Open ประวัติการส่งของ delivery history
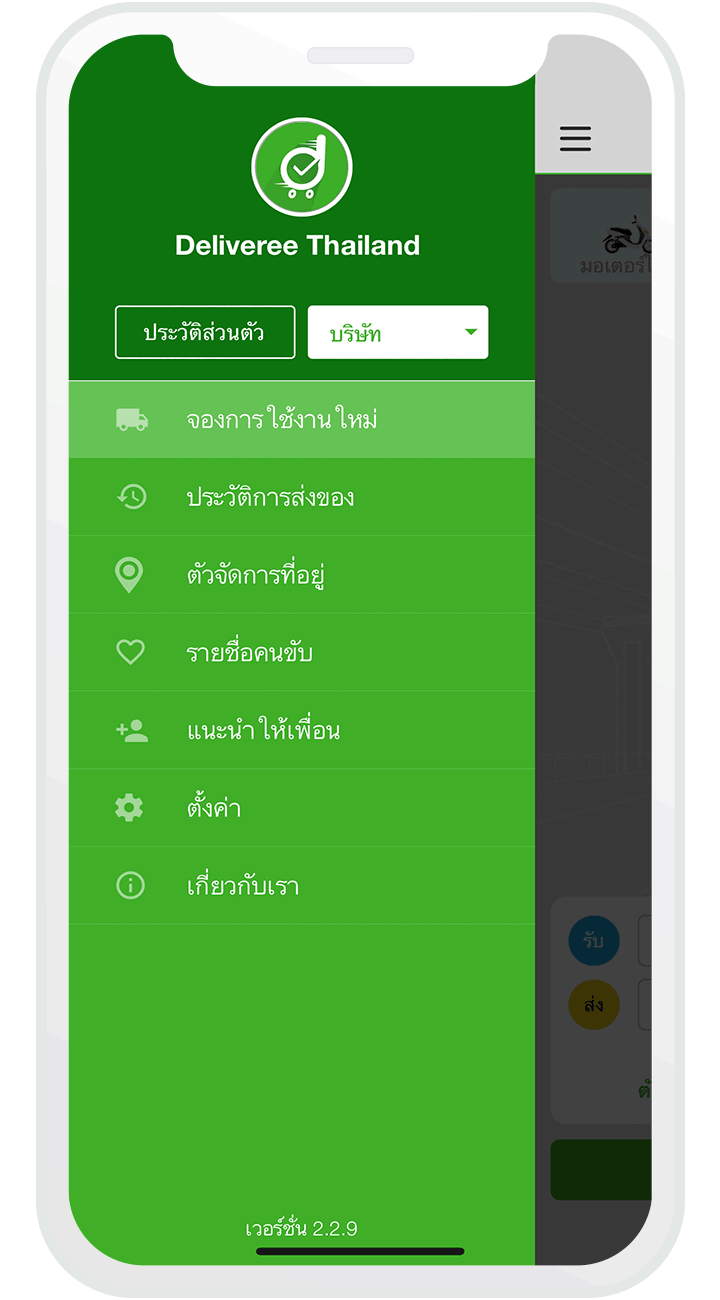Image resolution: width=720 pixels, height=1300 pixels. tap(300, 497)
